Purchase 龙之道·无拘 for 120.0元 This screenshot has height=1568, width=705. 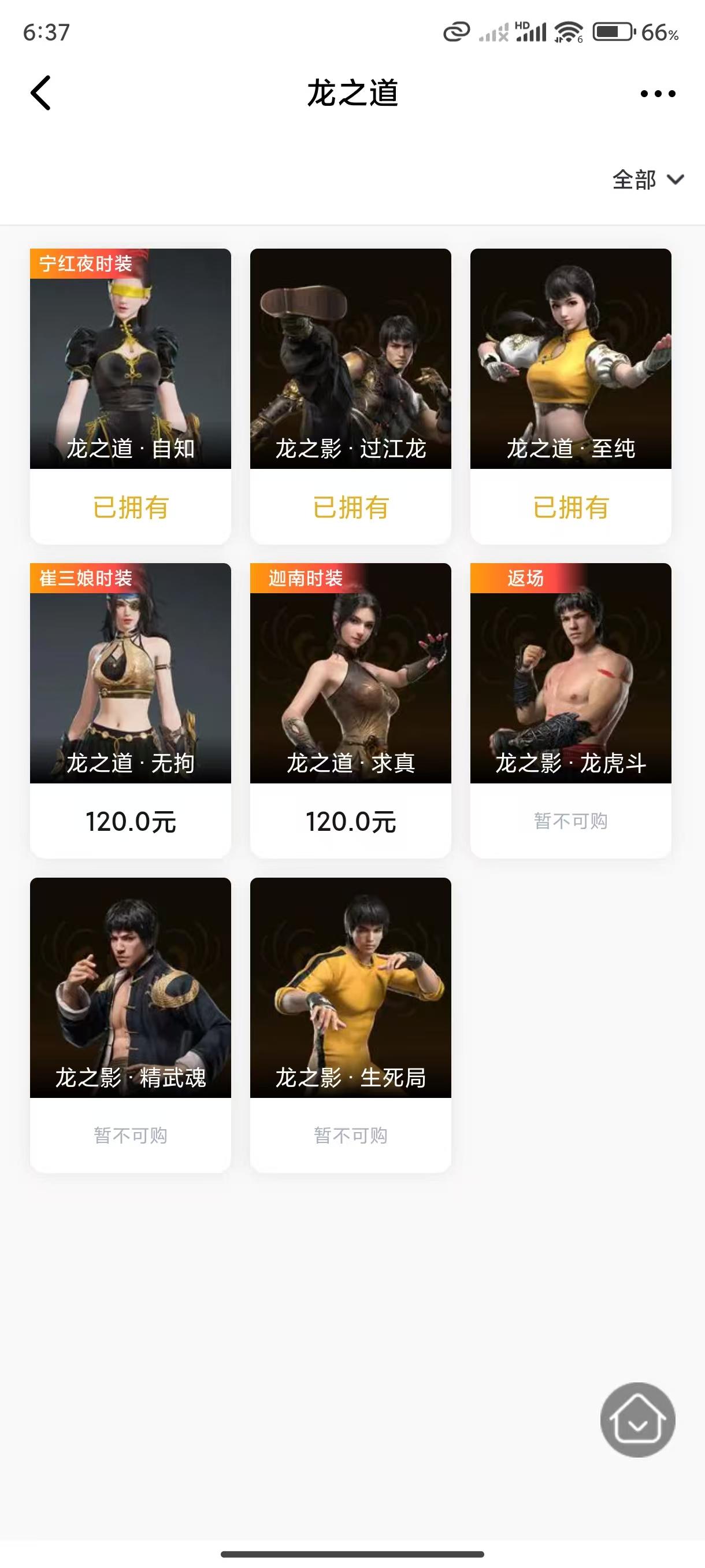pos(131,822)
